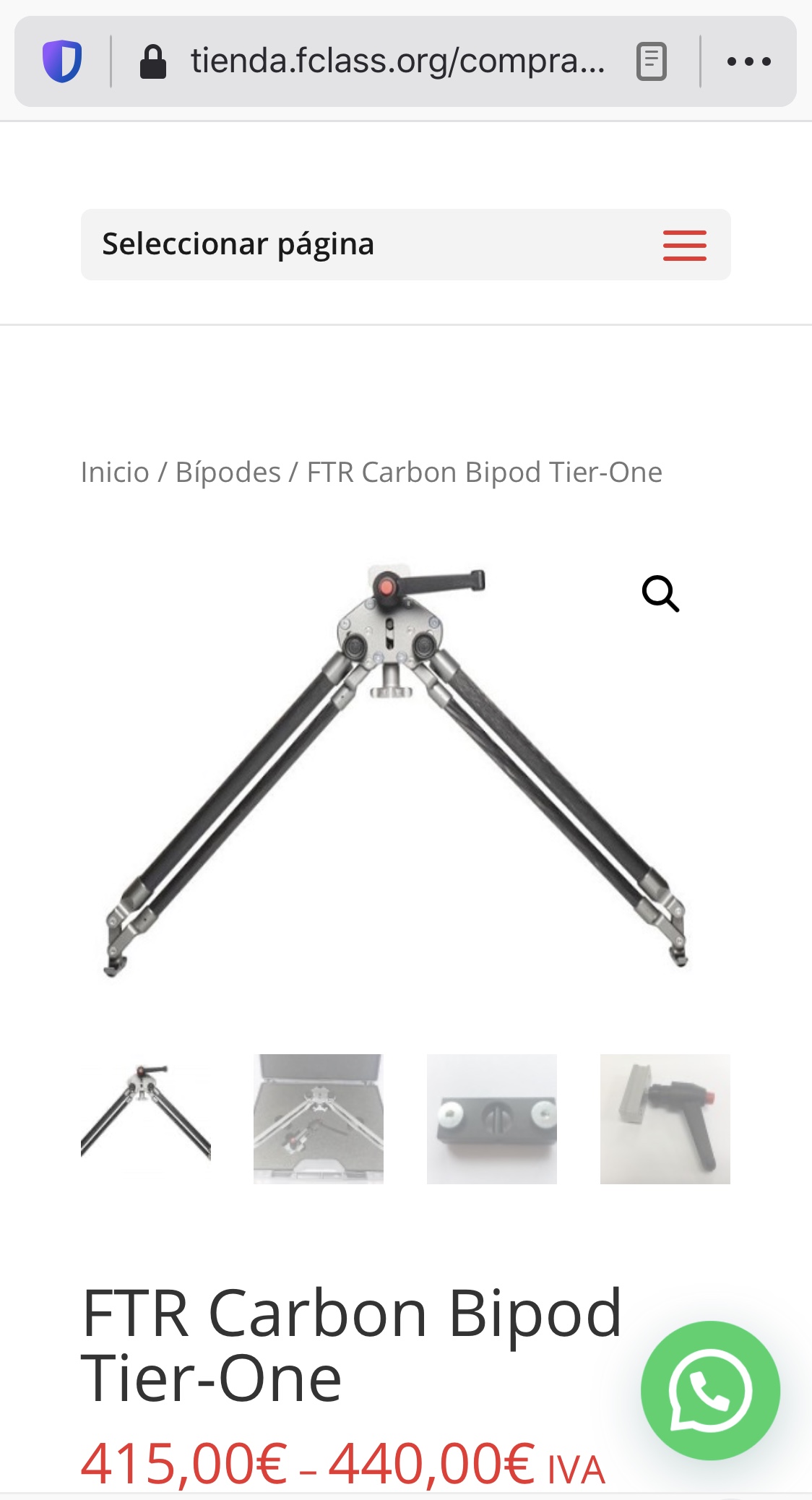The width and height of the screenshot is (812, 1500).
Task: Select the first bipod thumbnail
Action: tap(145, 1118)
